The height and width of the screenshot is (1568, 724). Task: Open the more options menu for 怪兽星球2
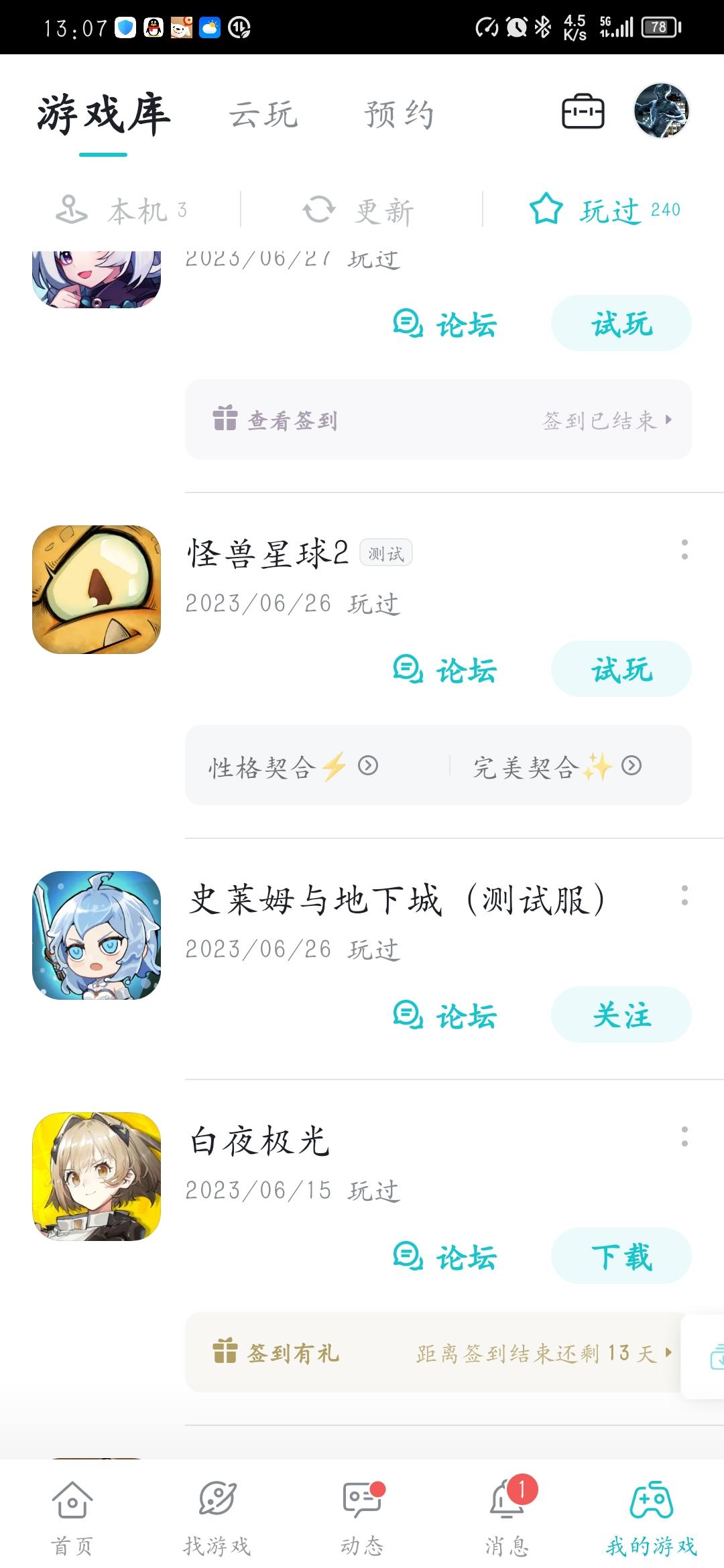pyautogui.click(x=682, y=551)
